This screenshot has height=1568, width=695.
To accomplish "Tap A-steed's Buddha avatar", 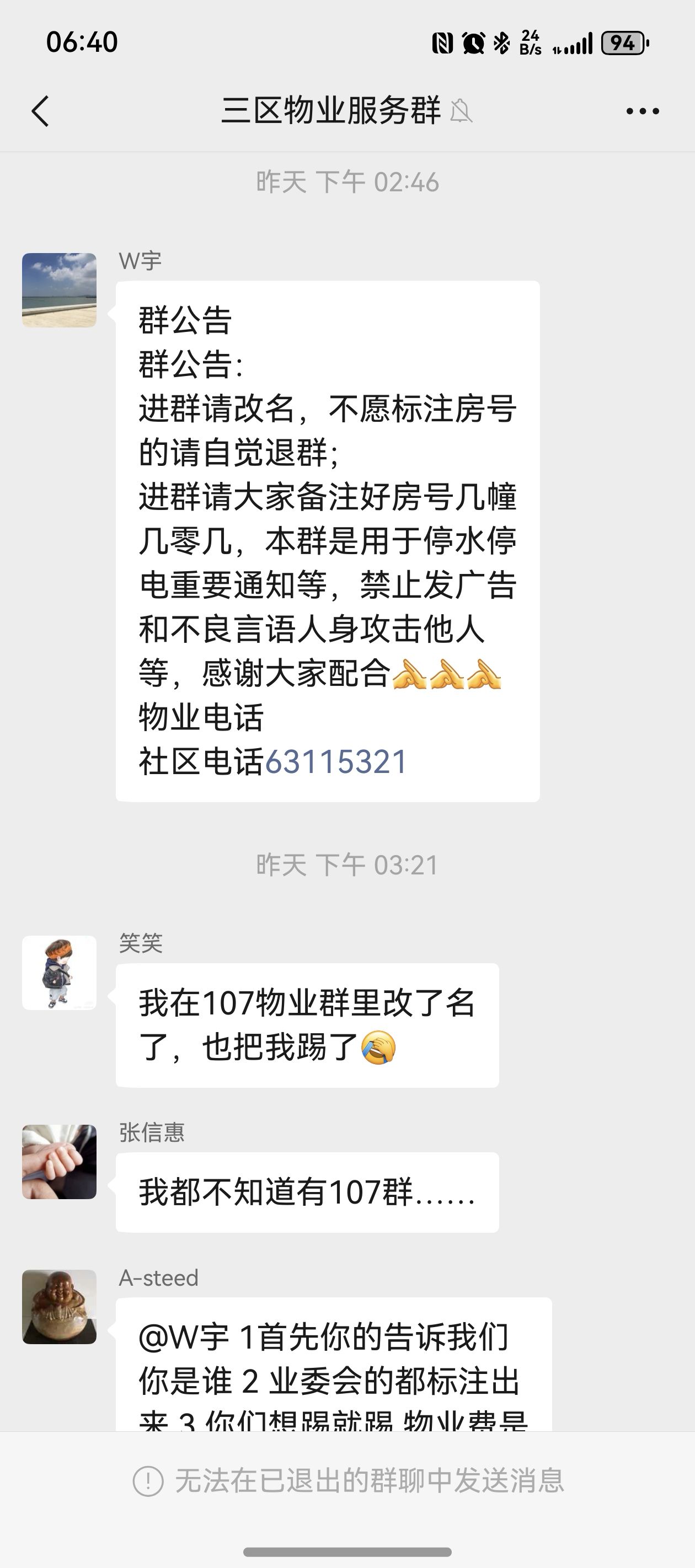I will [x=59, y=1307].
